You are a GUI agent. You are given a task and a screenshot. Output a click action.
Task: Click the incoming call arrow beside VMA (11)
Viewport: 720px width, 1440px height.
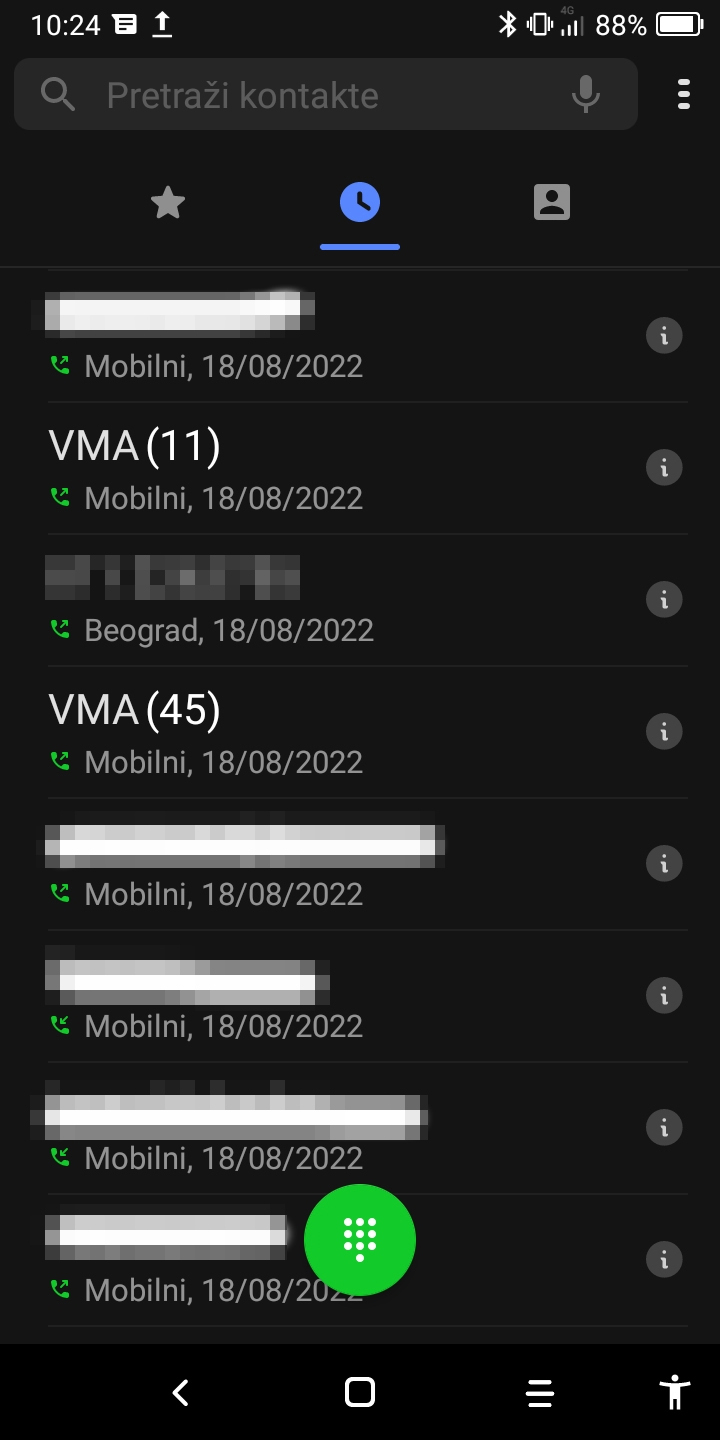[x=59, y=498]
